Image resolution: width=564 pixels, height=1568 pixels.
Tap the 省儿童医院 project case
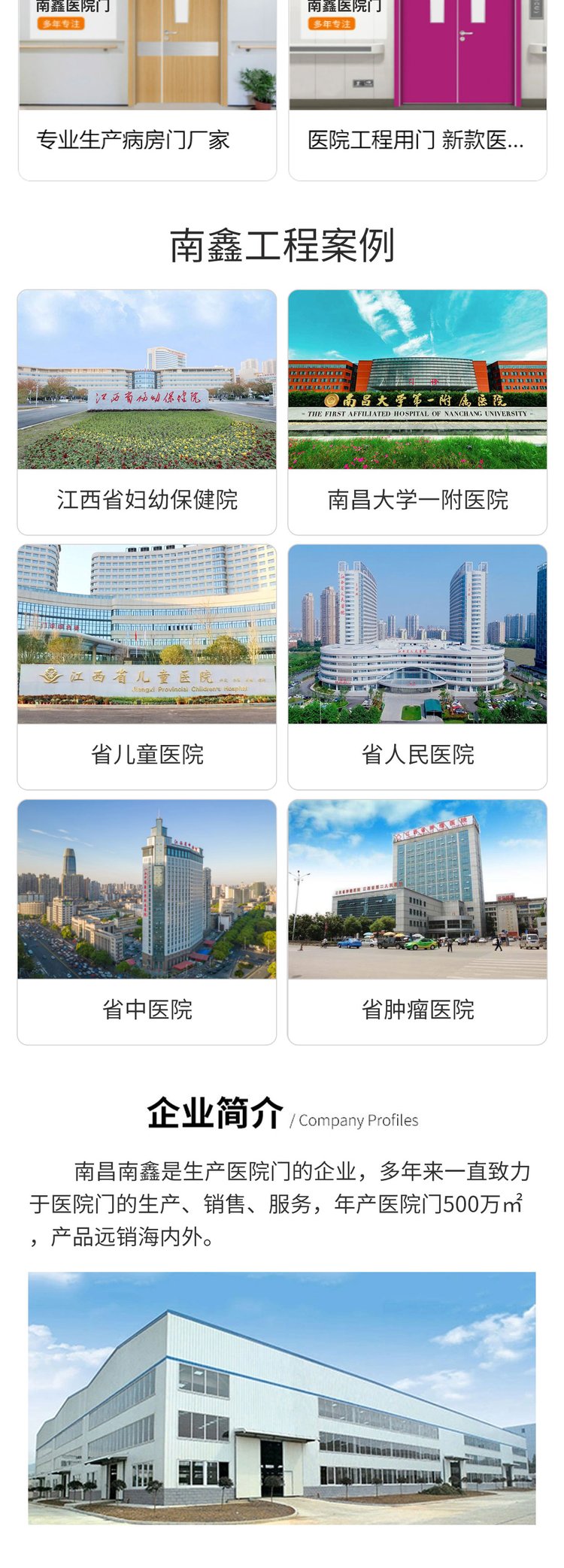[147, 667]
